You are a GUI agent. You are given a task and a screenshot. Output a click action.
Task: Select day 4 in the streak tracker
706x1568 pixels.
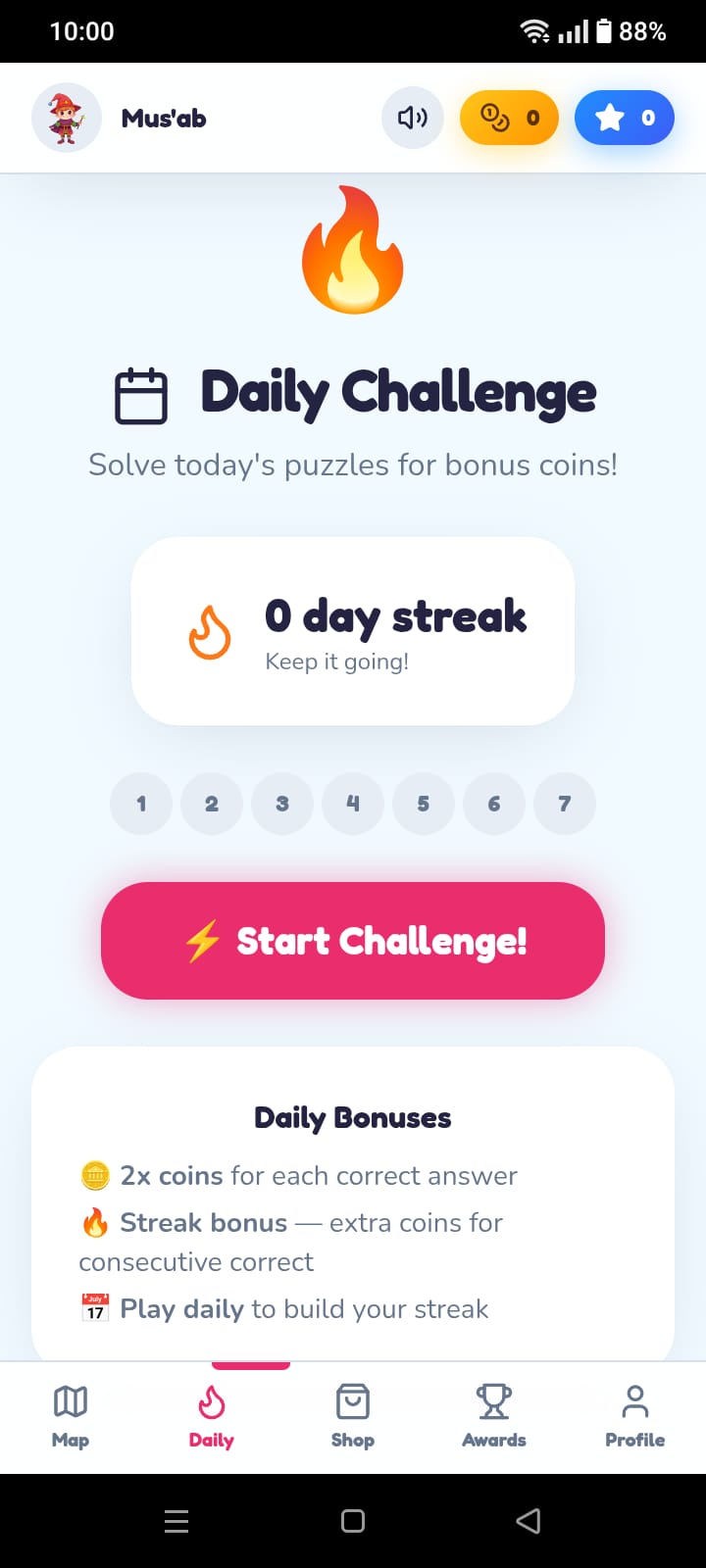click(352, 803)
